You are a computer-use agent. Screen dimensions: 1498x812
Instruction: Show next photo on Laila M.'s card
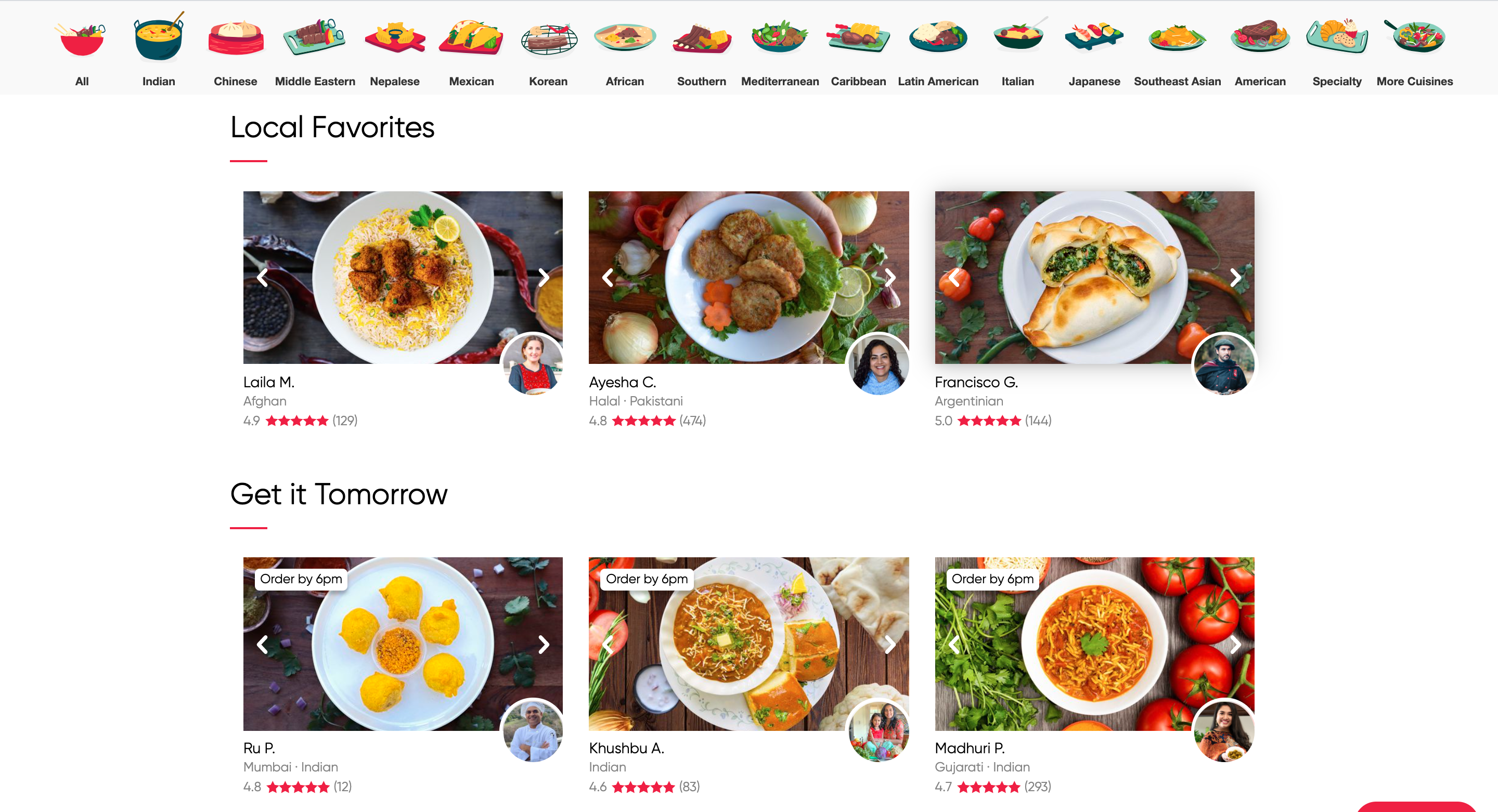tap(543, 278)
